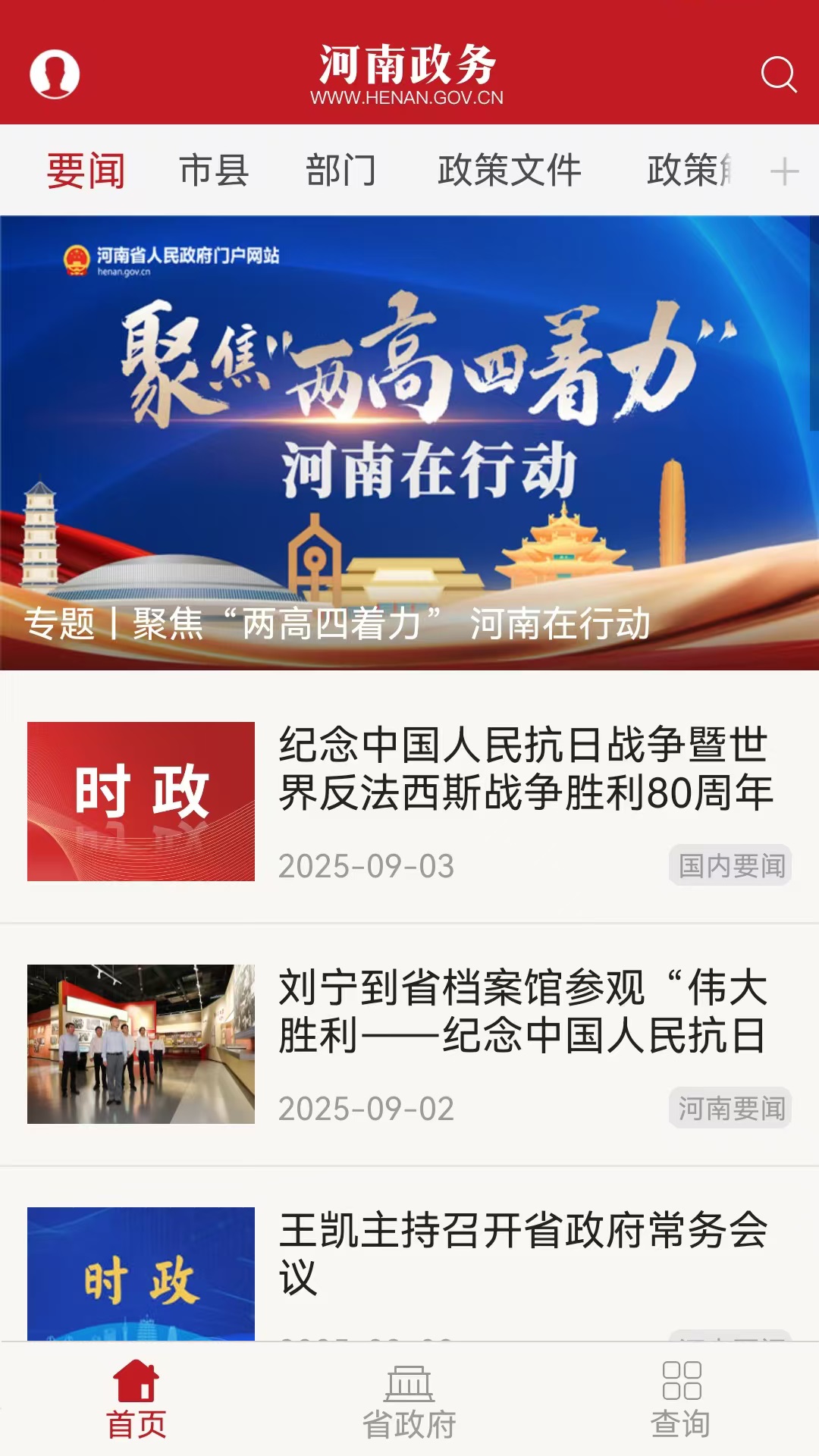Select the 要闻 channel
This screenshot has width=819, height=1456.
click(x=85, y=169)
